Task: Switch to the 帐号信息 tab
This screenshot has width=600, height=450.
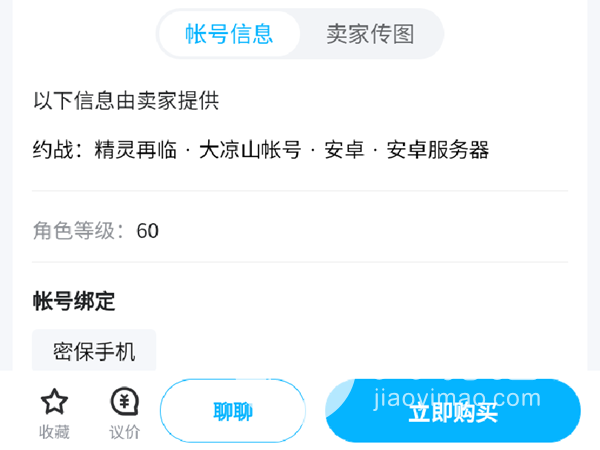Action: pyautogui.click(x=229, y=34)
